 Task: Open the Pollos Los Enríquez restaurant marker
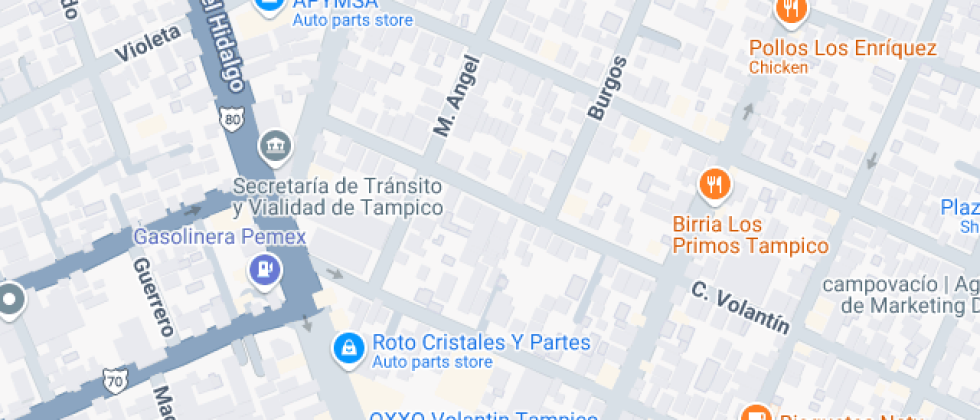(x=791, y=11)
